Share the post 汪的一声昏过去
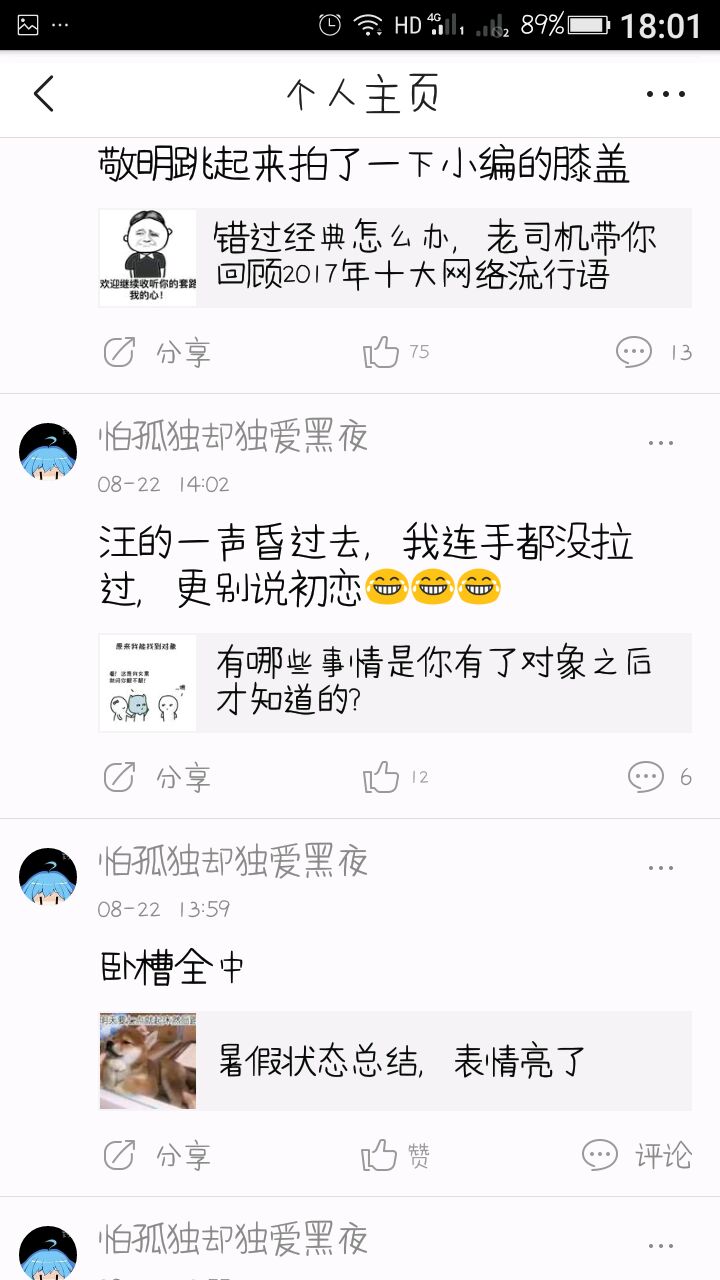The image size is (720, 1280). (157, 777)
